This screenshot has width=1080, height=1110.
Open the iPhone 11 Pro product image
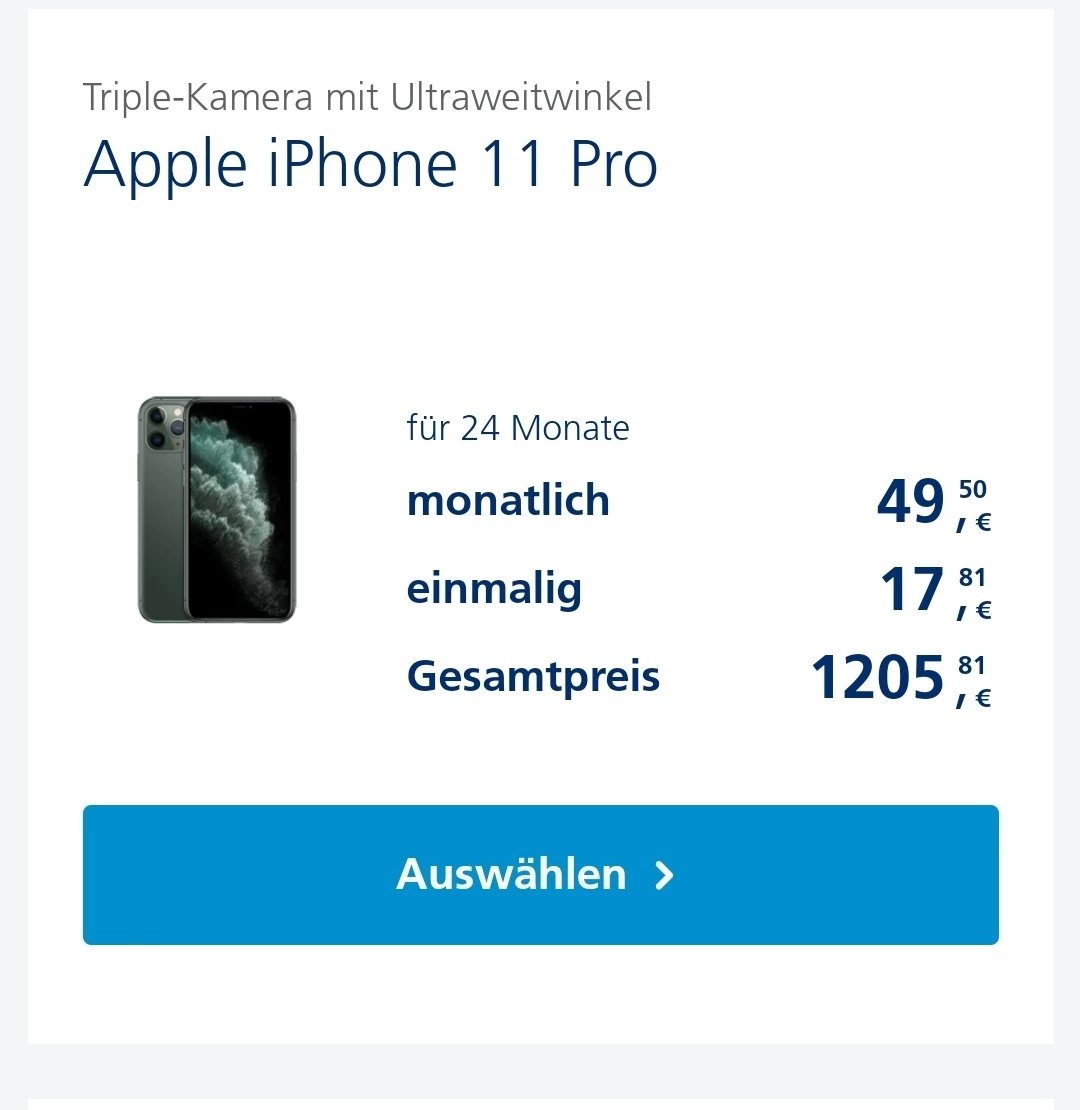click(216, 510)
